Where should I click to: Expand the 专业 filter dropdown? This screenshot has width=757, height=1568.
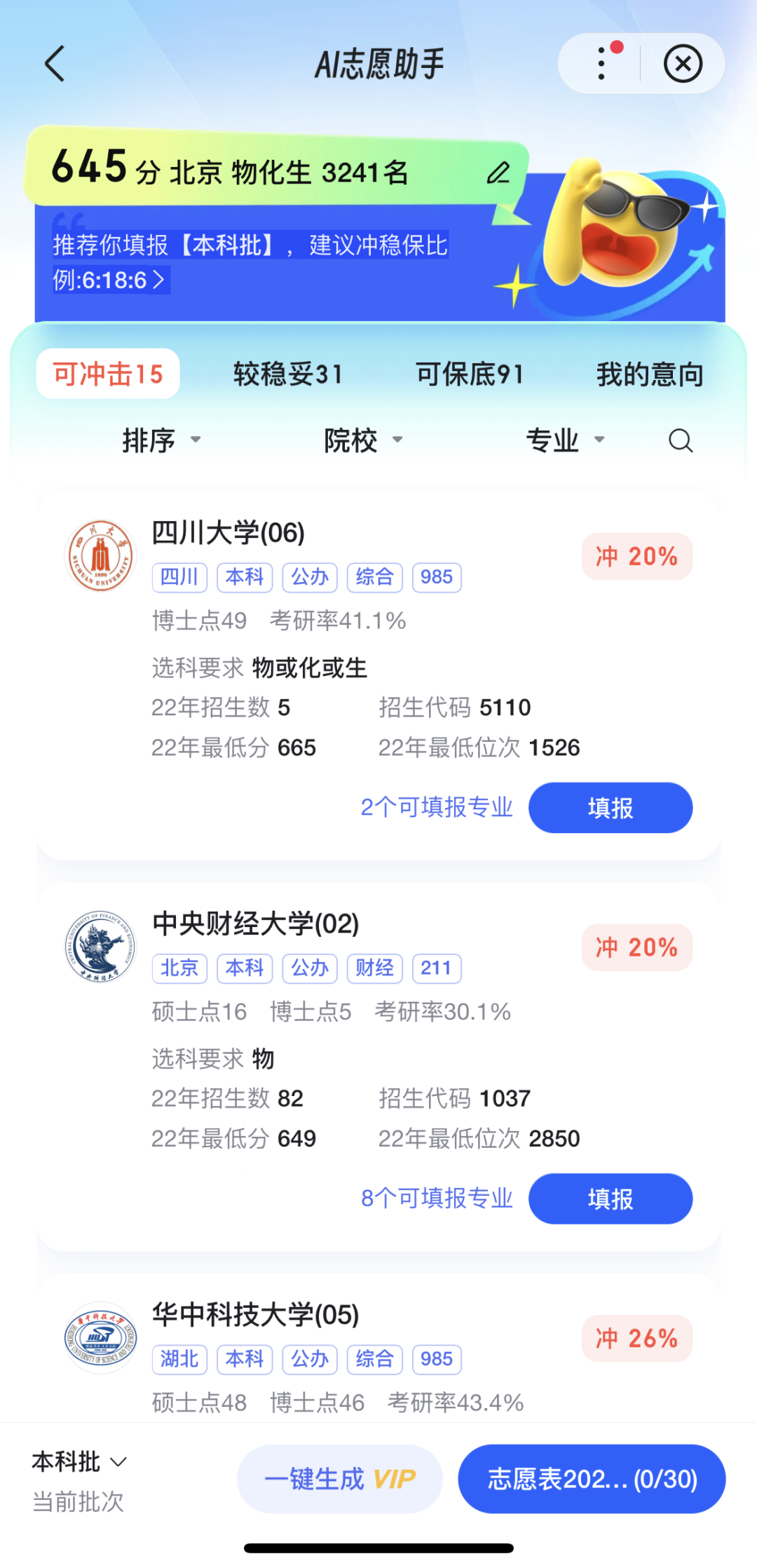[565, 440]
